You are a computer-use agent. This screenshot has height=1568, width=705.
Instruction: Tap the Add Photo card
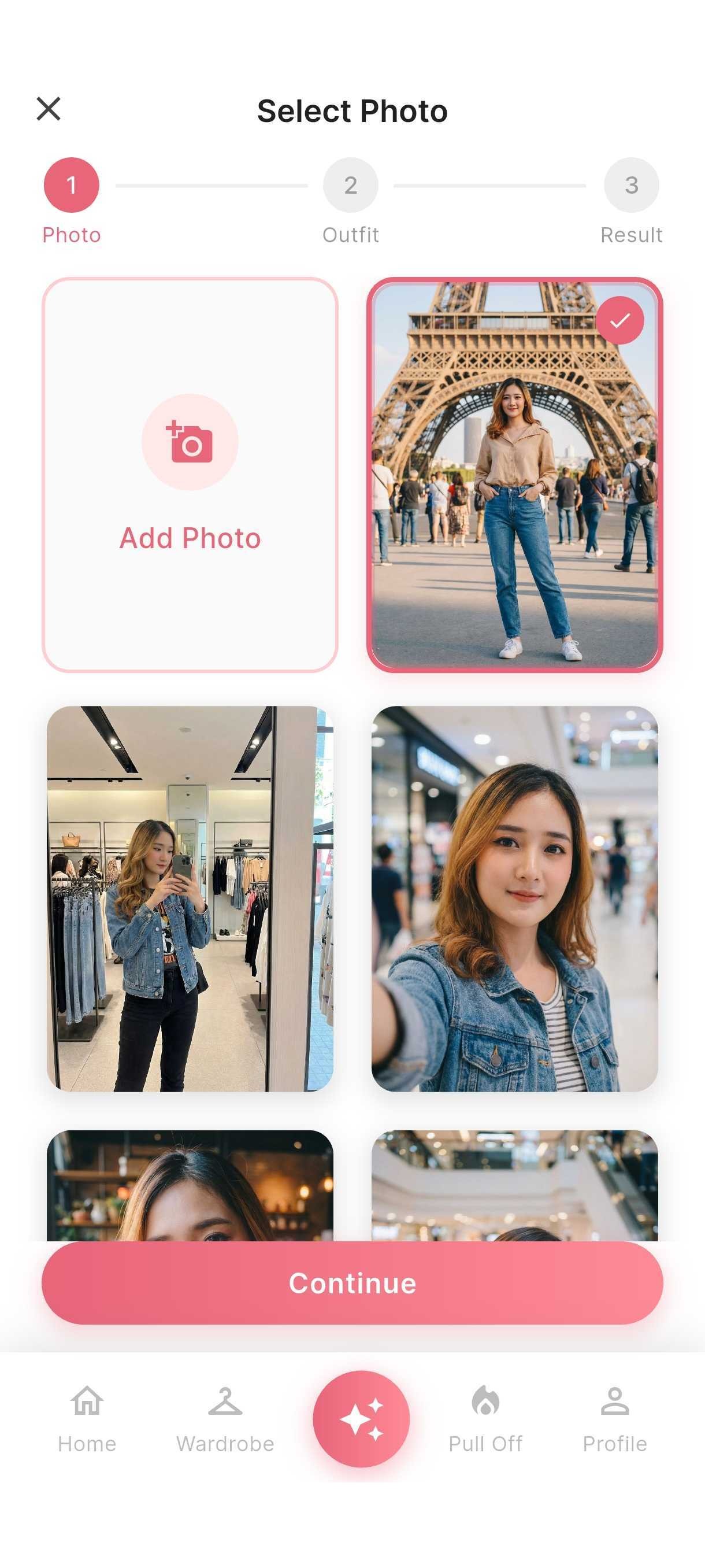pyautogui.click(x=190, y=475)
